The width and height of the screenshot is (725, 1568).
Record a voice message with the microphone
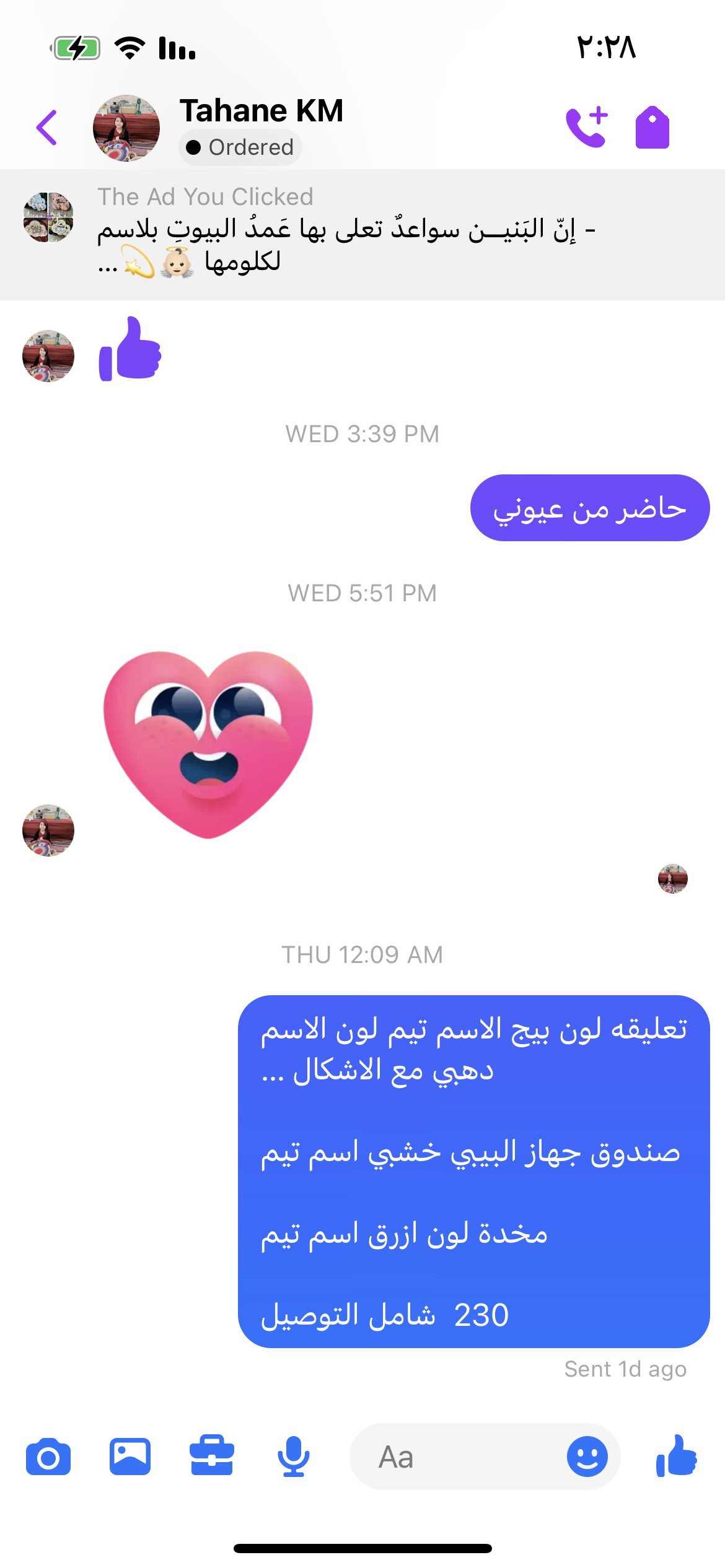[x=294, y=1457]
